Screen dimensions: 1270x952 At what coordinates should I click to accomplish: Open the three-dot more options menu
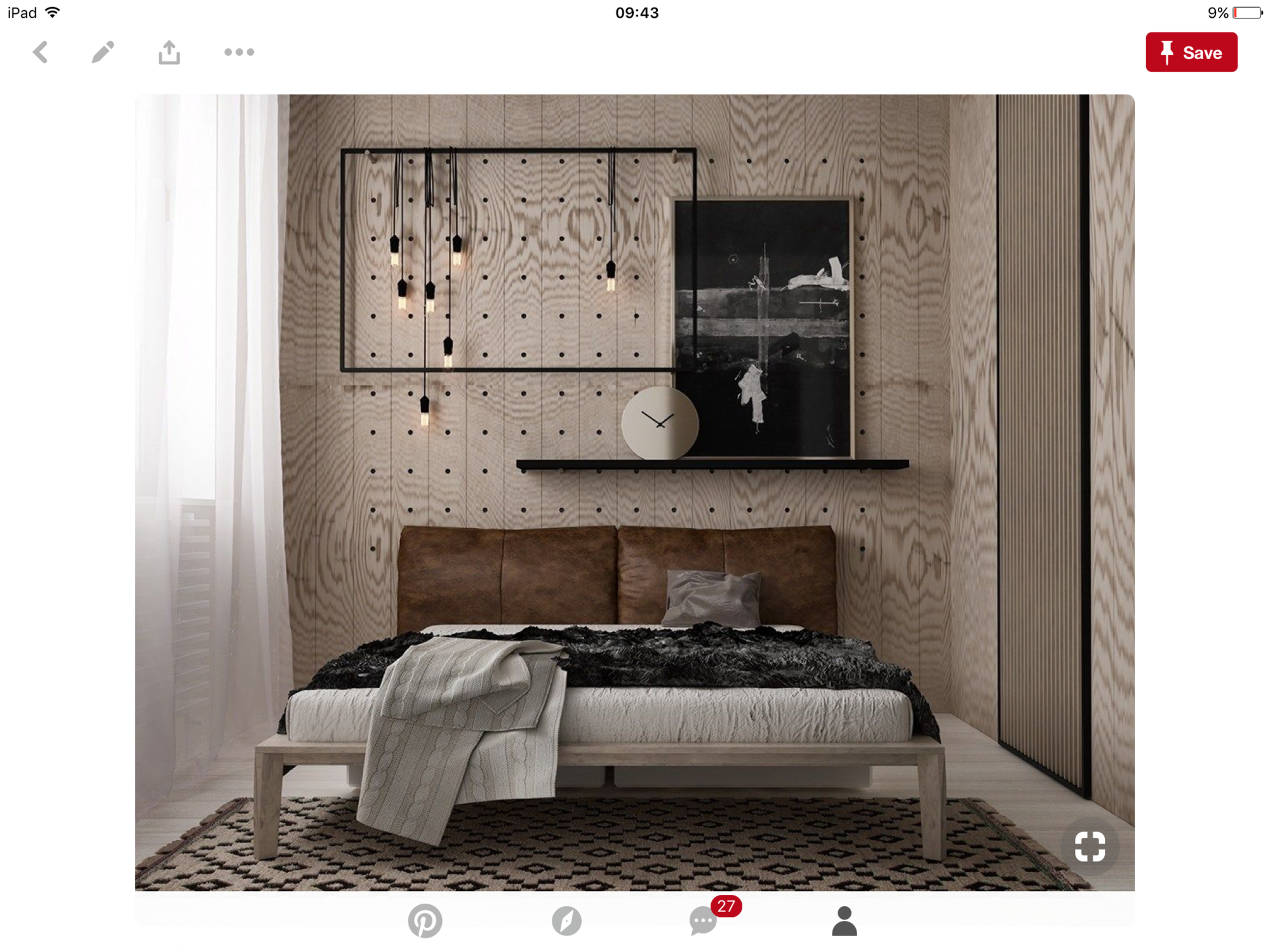pos(239,52)
